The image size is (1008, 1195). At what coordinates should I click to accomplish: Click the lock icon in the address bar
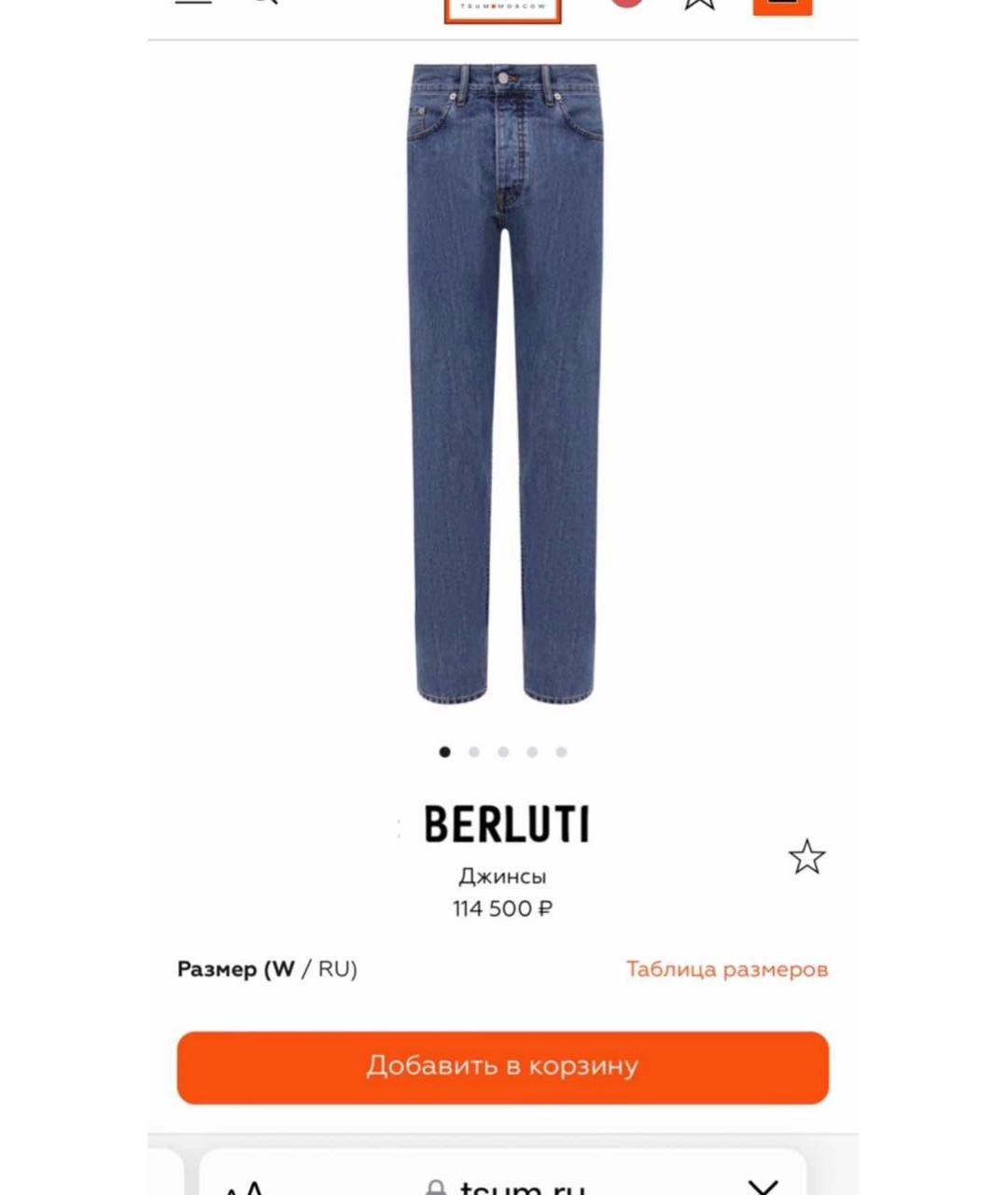point(437,1188)
